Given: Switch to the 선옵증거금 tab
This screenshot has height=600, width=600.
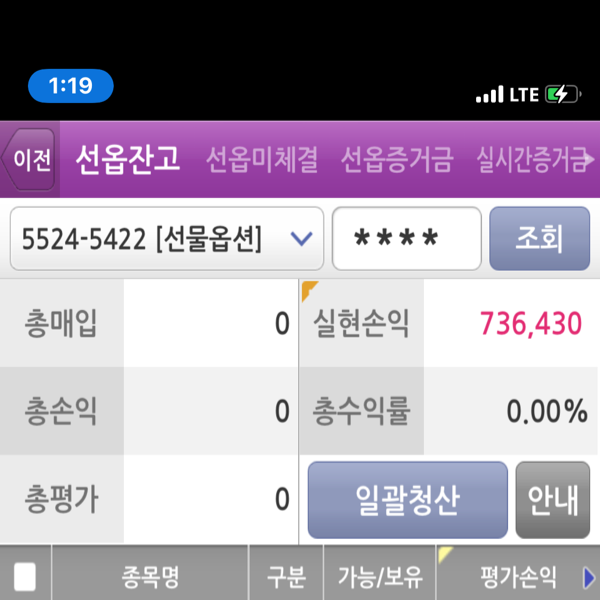Looking at the screenshot, I should click(397, 159).
